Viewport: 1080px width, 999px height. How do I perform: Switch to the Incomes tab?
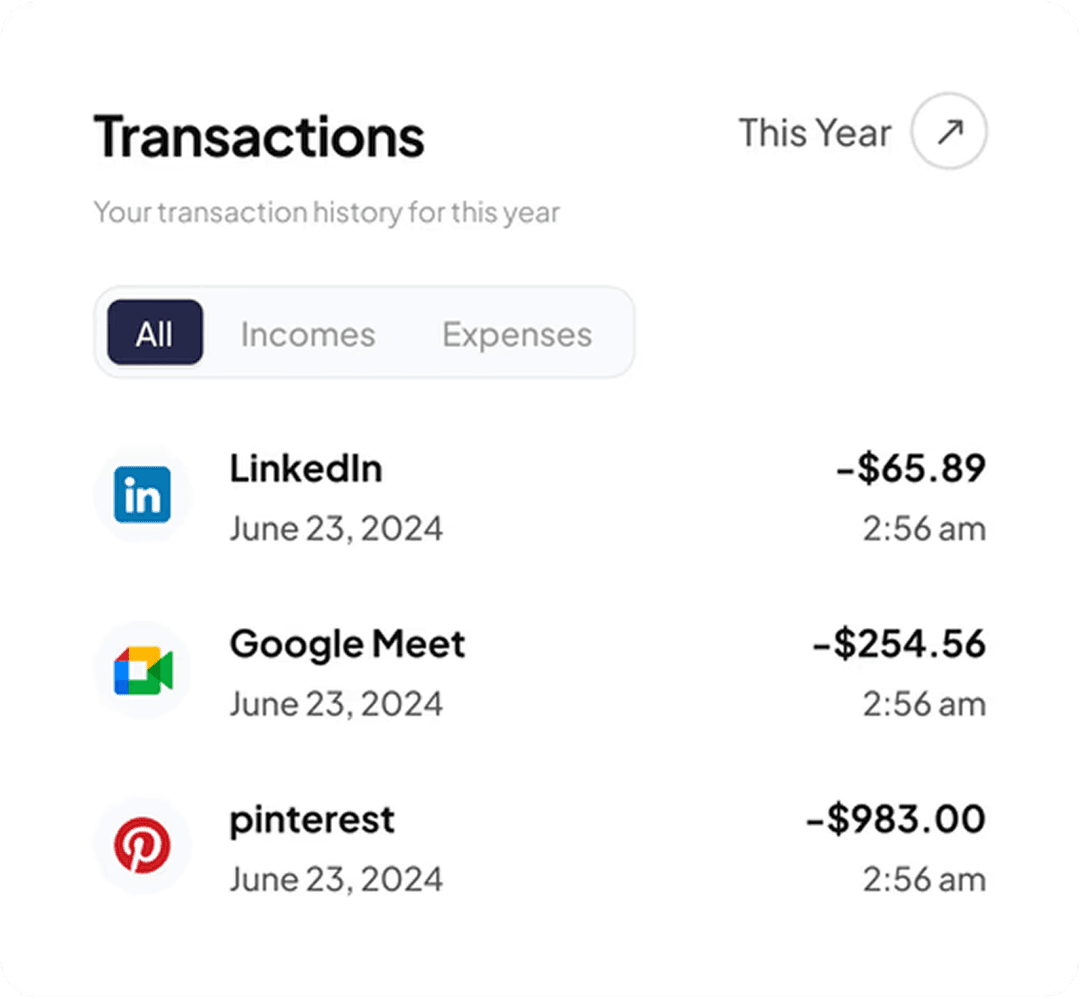308,334
